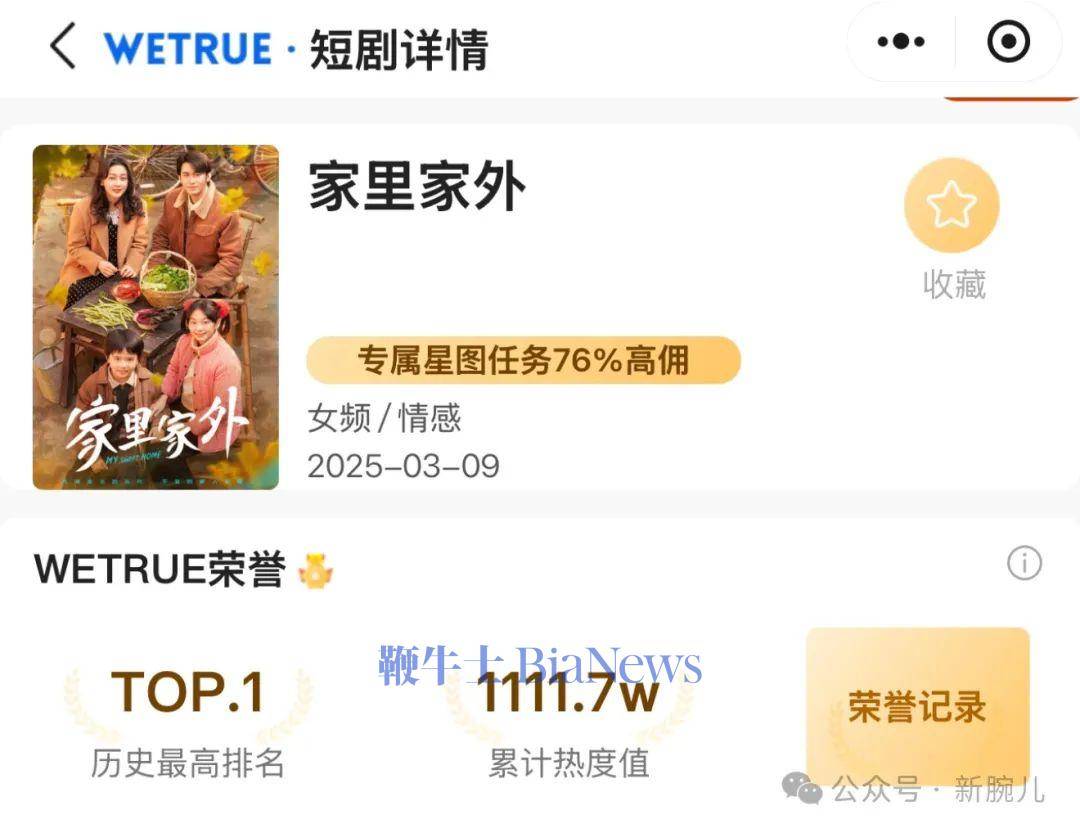1080x833 pixels.
Task: Open the mini program more-options menu
Action: (x=901, y=42)
